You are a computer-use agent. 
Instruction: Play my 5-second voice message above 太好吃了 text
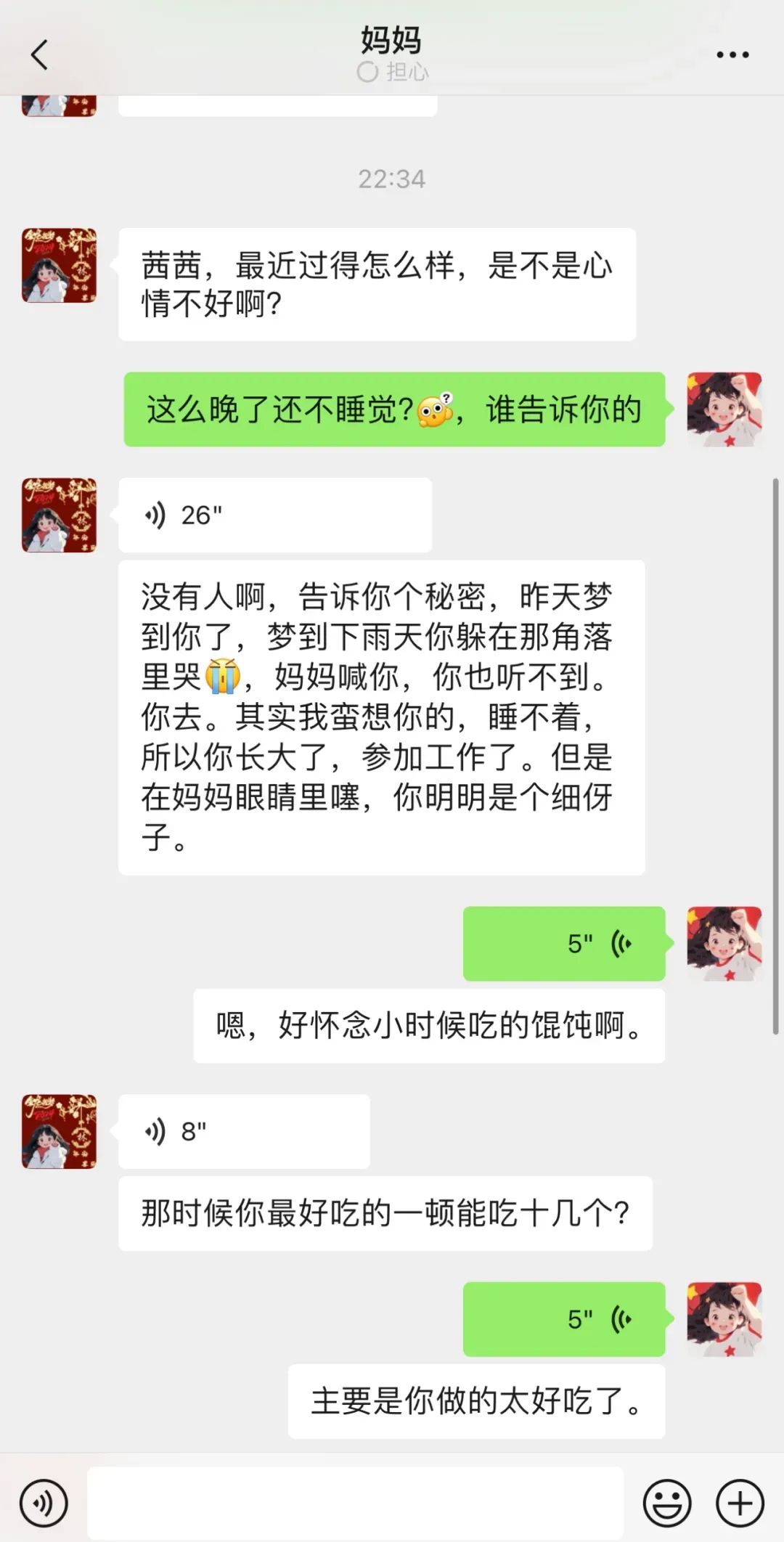[x=564, y=1318]
